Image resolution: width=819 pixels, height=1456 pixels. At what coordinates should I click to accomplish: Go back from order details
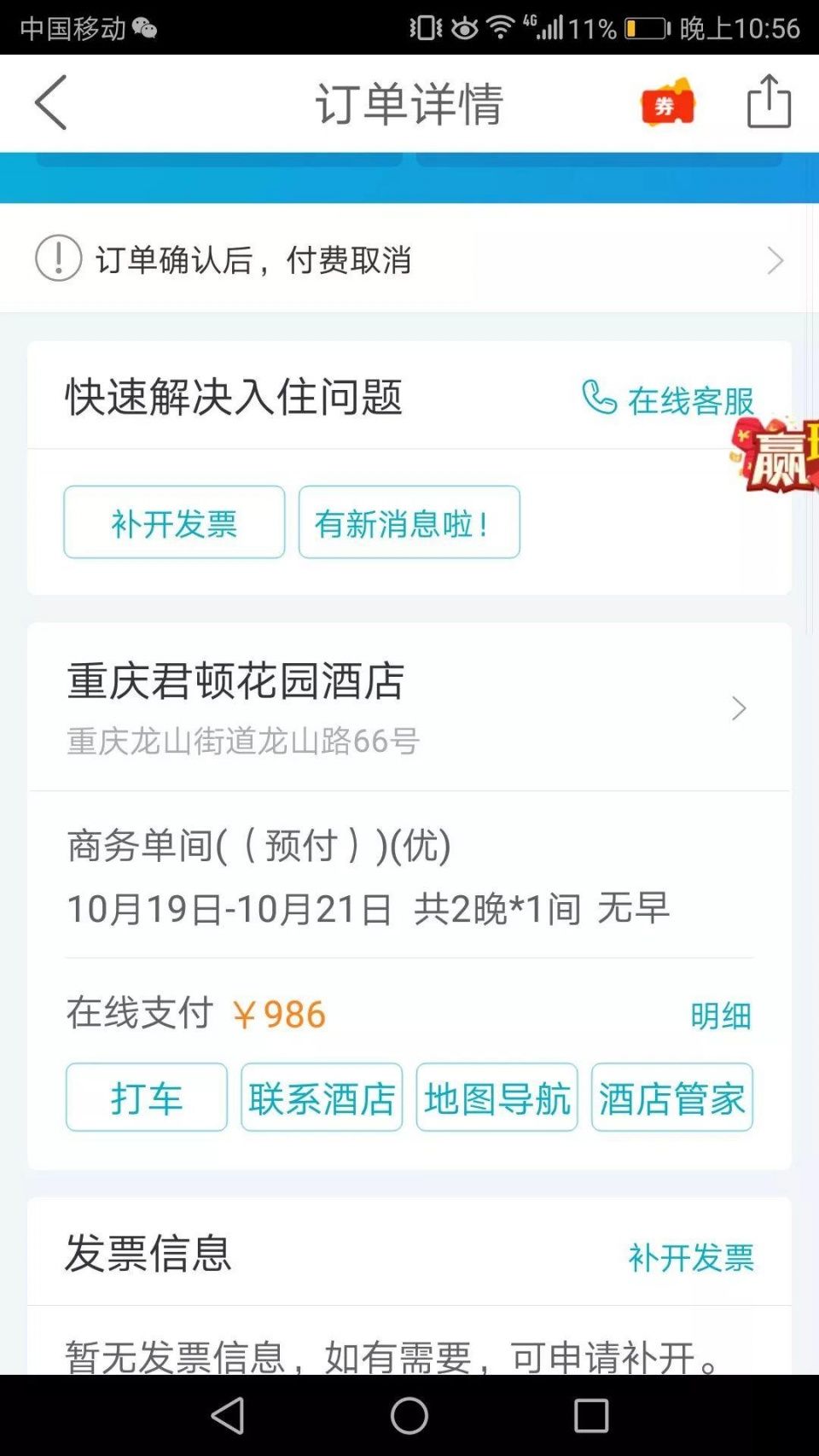(x=51, y=102)
